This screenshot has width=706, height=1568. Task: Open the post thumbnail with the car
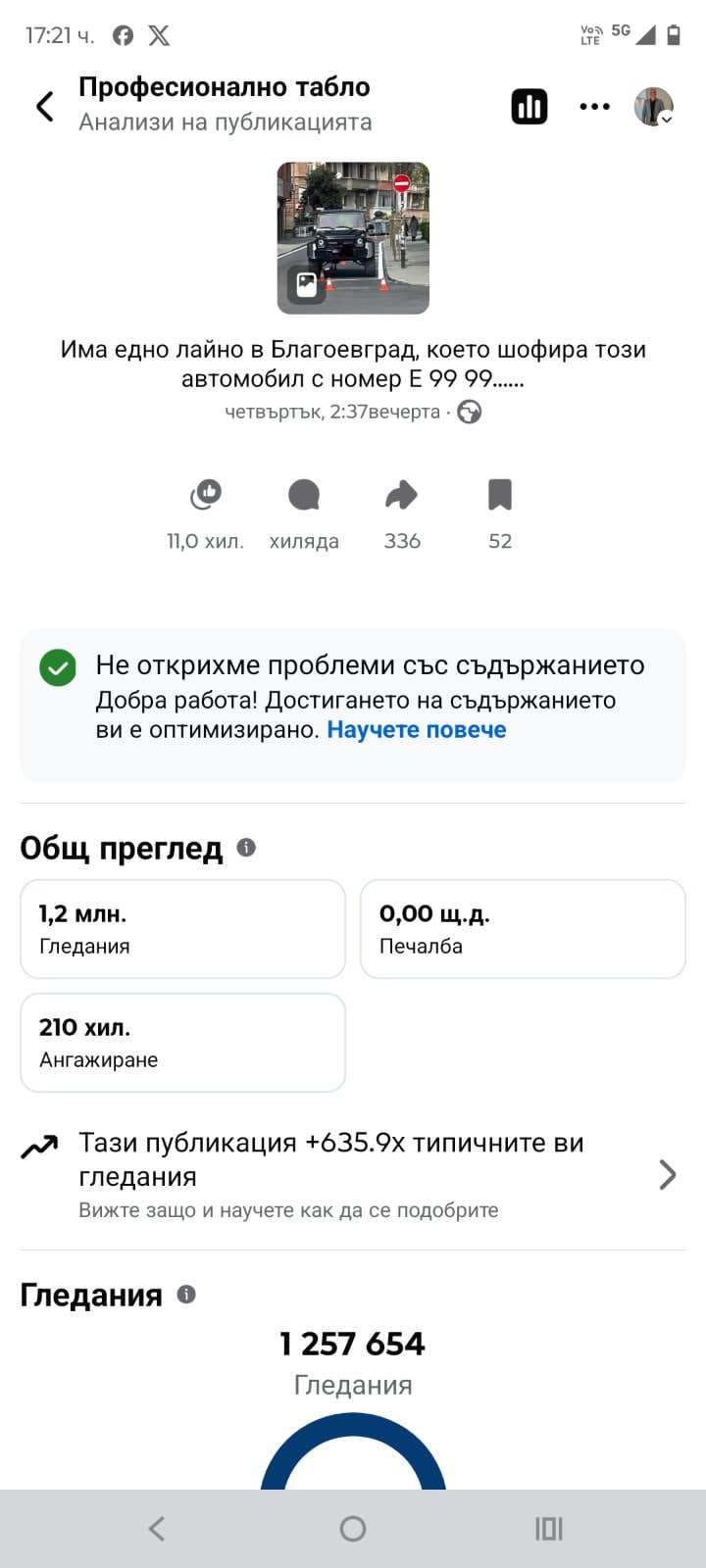coord(353,238)
